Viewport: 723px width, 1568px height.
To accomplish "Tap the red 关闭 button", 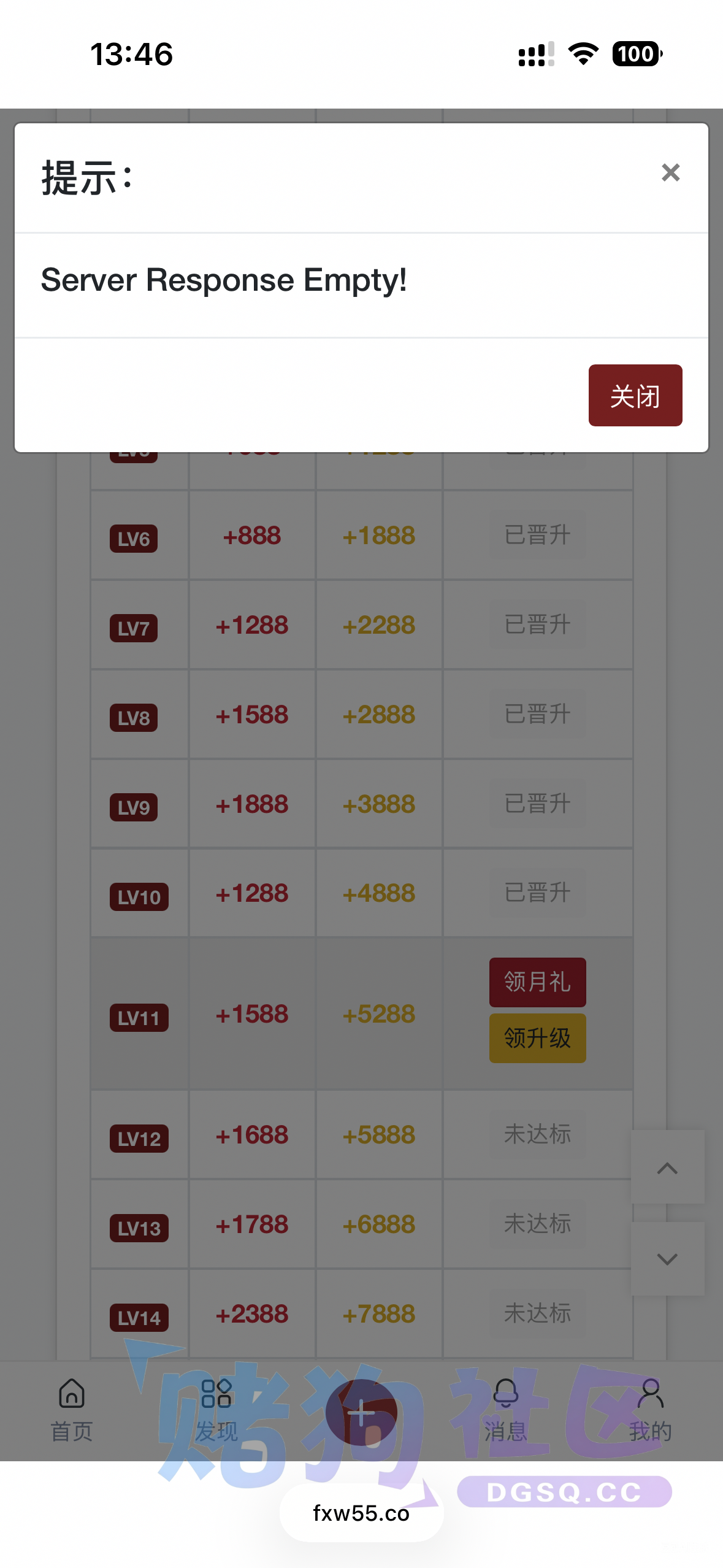I will pyautogui.click(x=635, y=395).
